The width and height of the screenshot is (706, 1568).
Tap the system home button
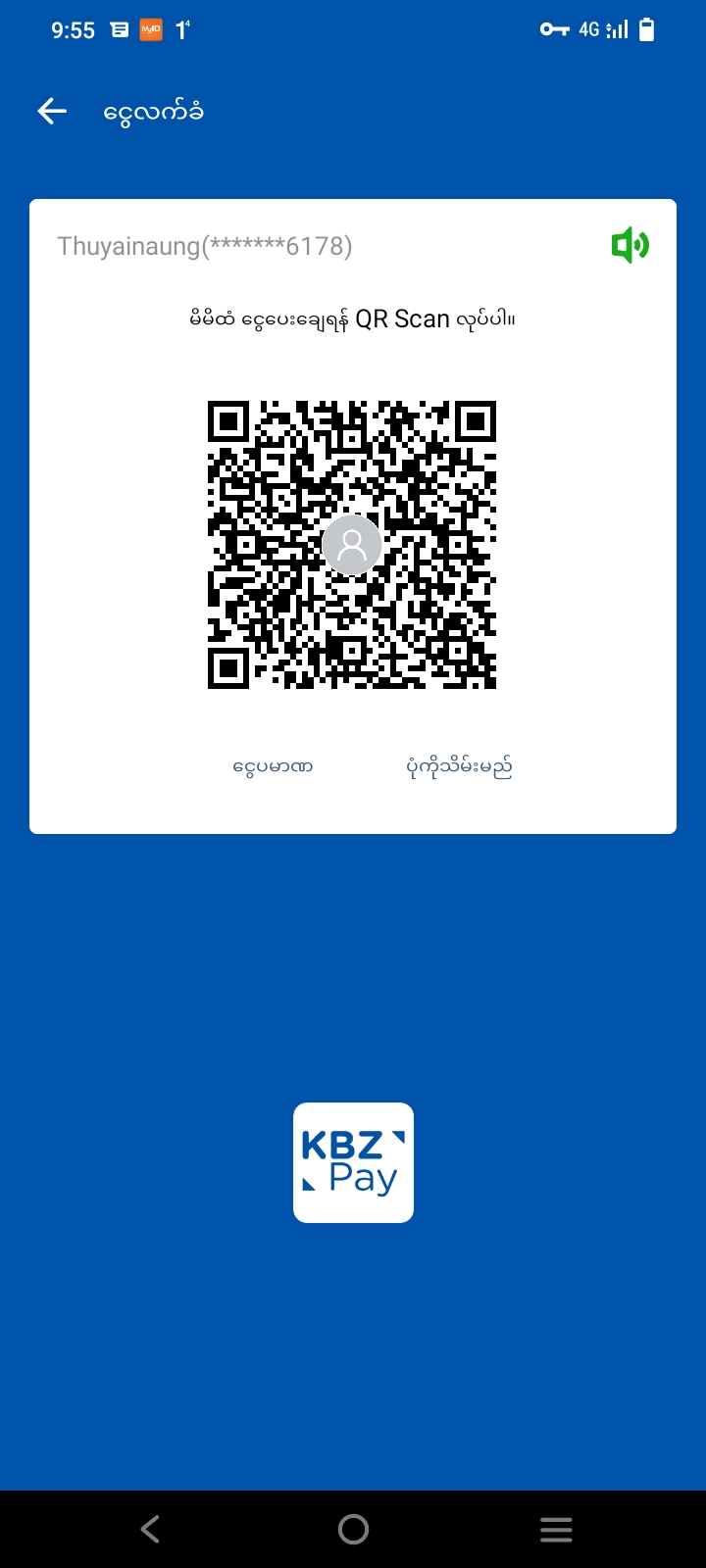(353, 1529)
